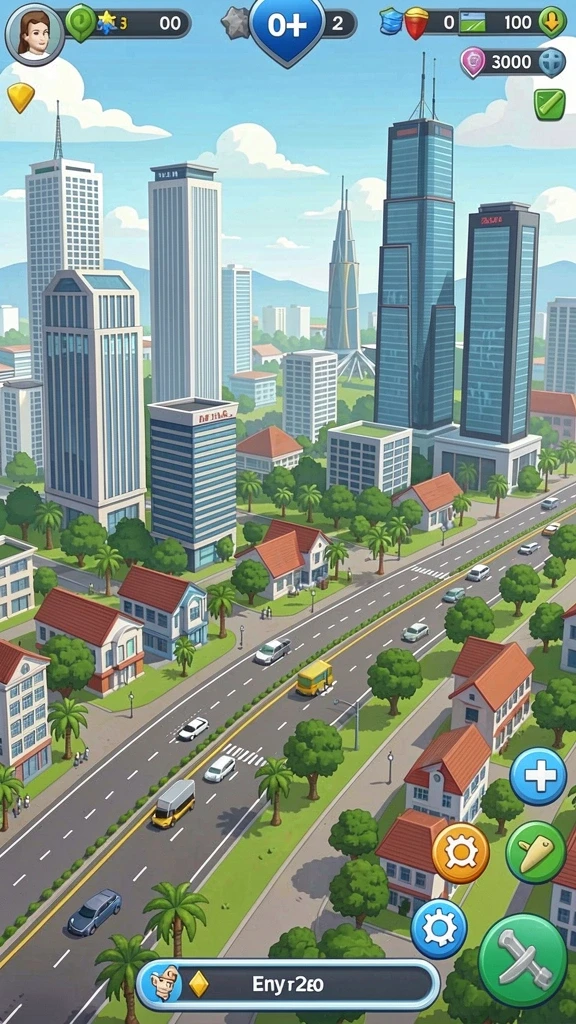576x1024 pixels.
Task: Tap the blue plus round button
Action: coord(538,776)
